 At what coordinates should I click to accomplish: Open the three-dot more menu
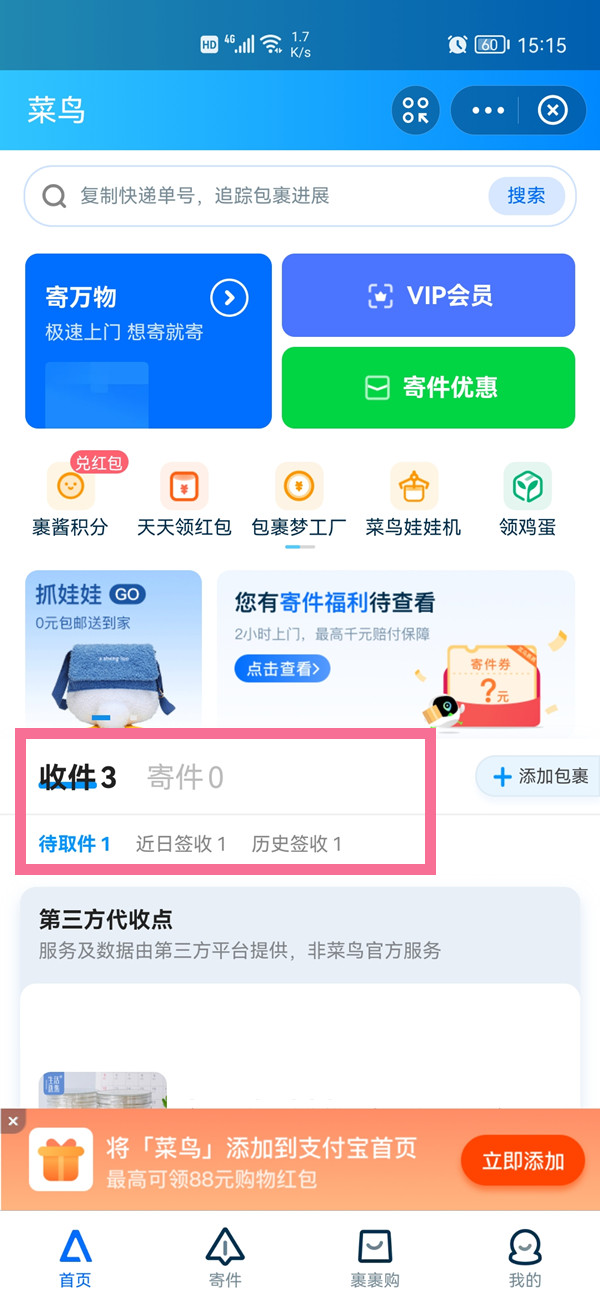488,110
